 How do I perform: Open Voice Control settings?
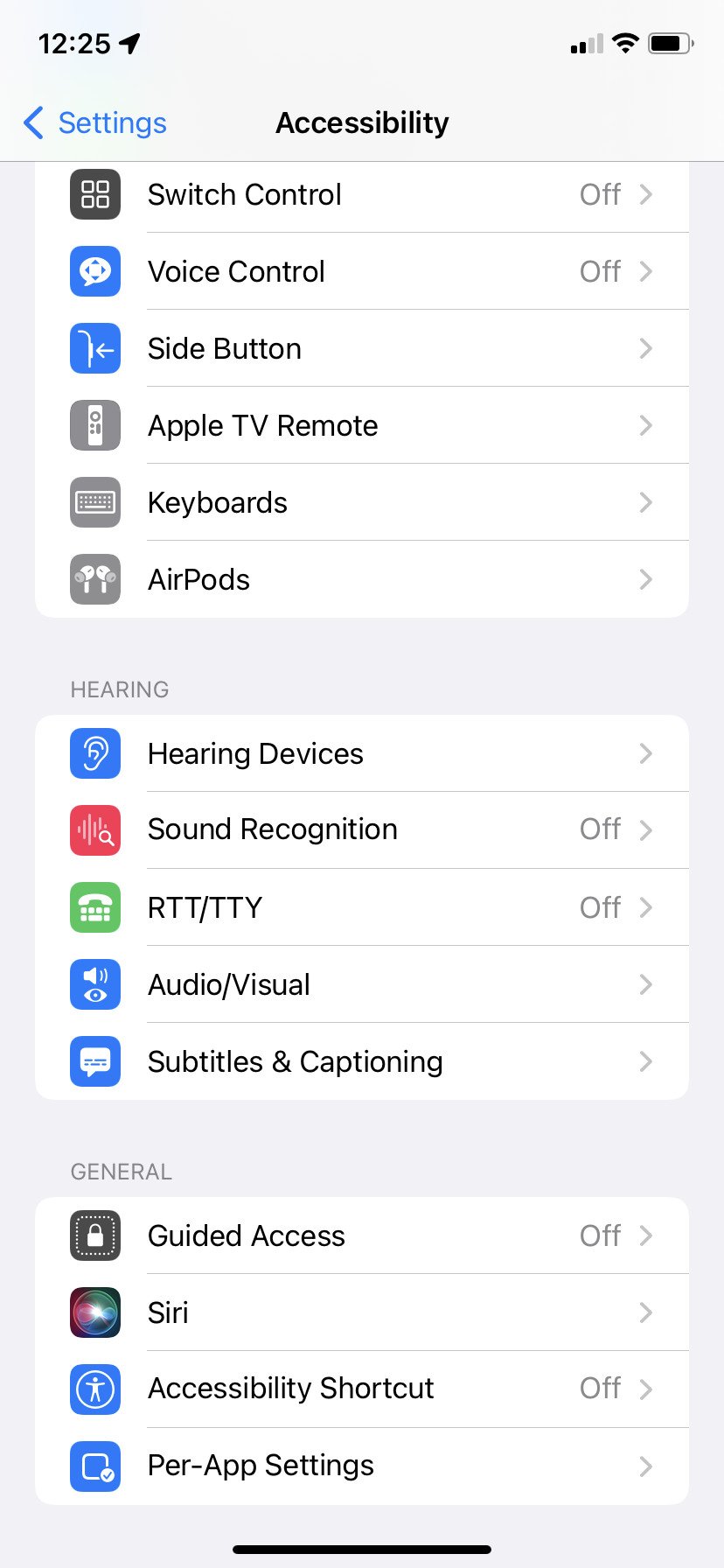coord(362,271)
